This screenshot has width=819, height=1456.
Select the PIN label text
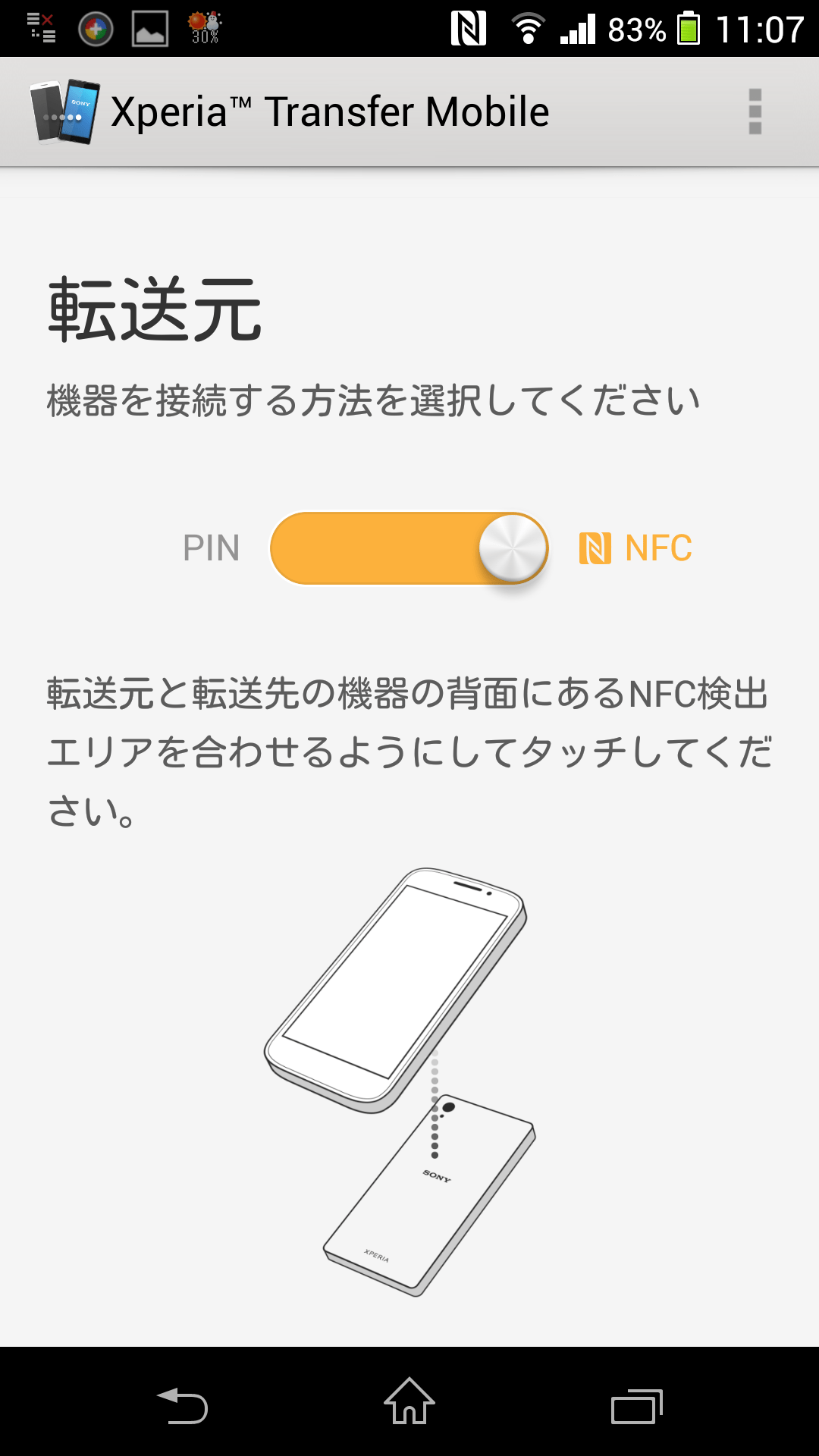click(x=210, y=548)
